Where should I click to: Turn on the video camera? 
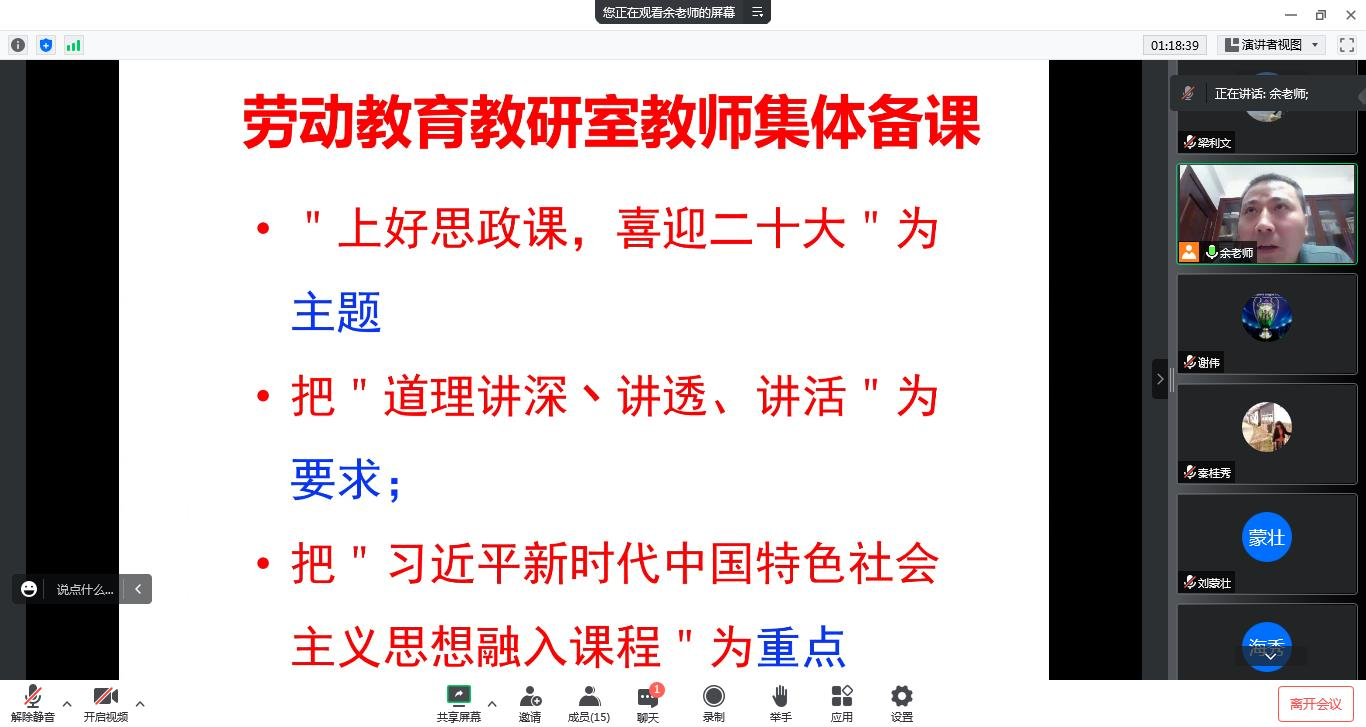[x=105, y=703]
